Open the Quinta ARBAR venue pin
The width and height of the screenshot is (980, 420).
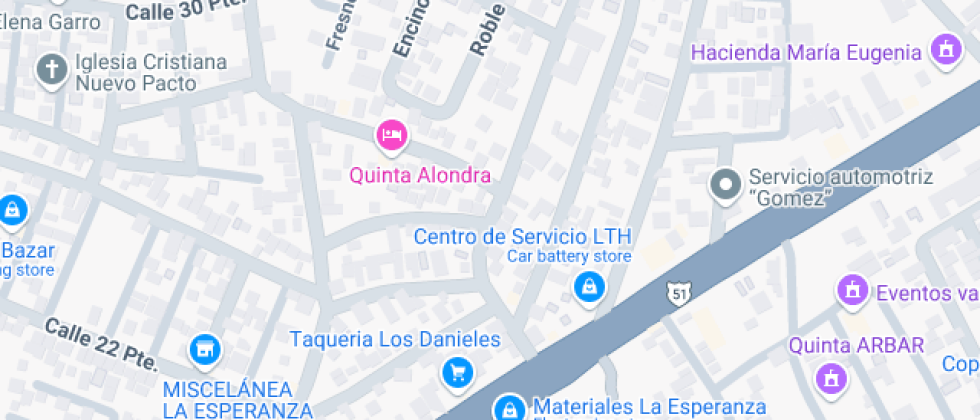pyautogui.click(x=829, y=377)
